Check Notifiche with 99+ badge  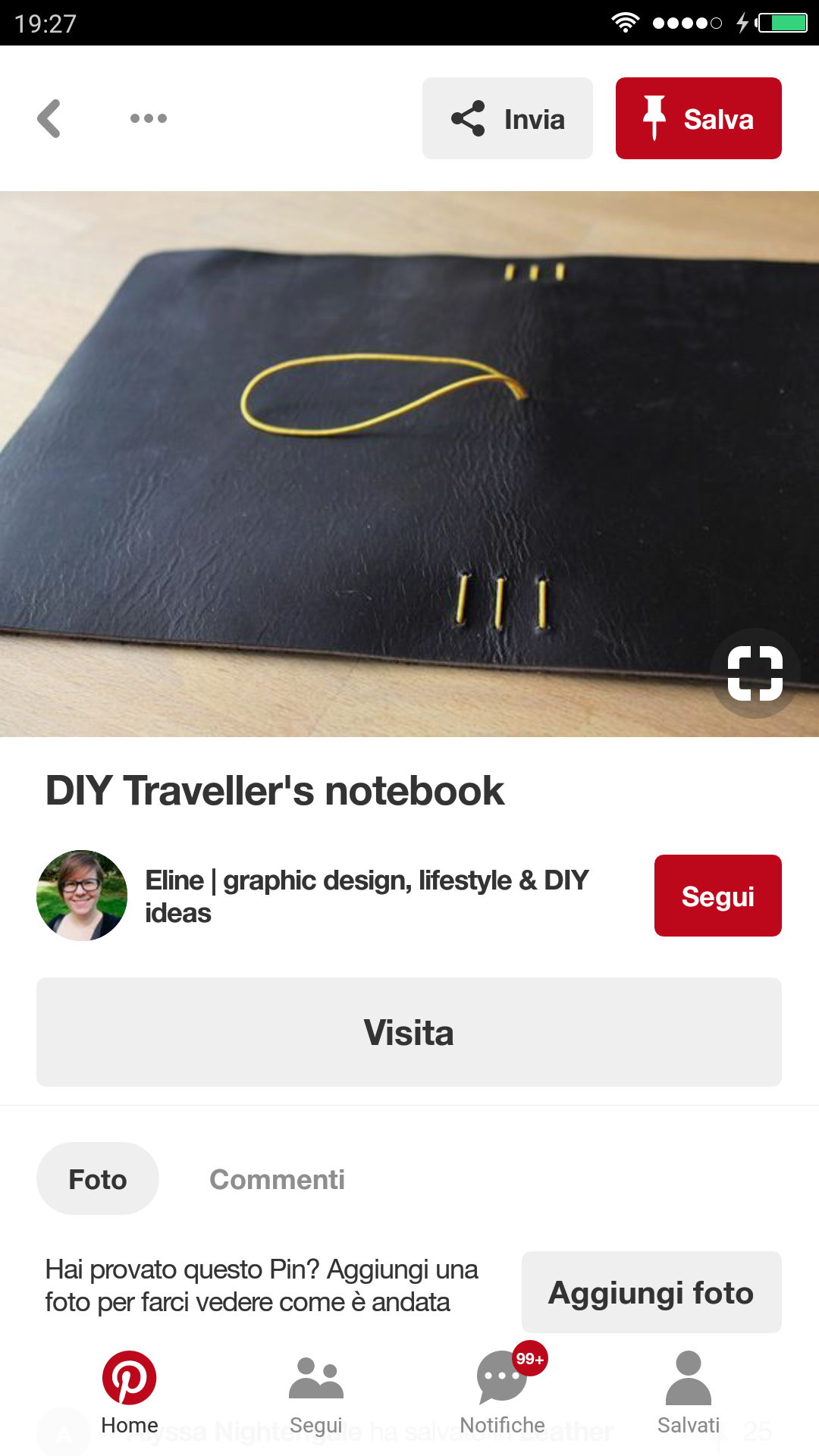tap(503, 1392)
